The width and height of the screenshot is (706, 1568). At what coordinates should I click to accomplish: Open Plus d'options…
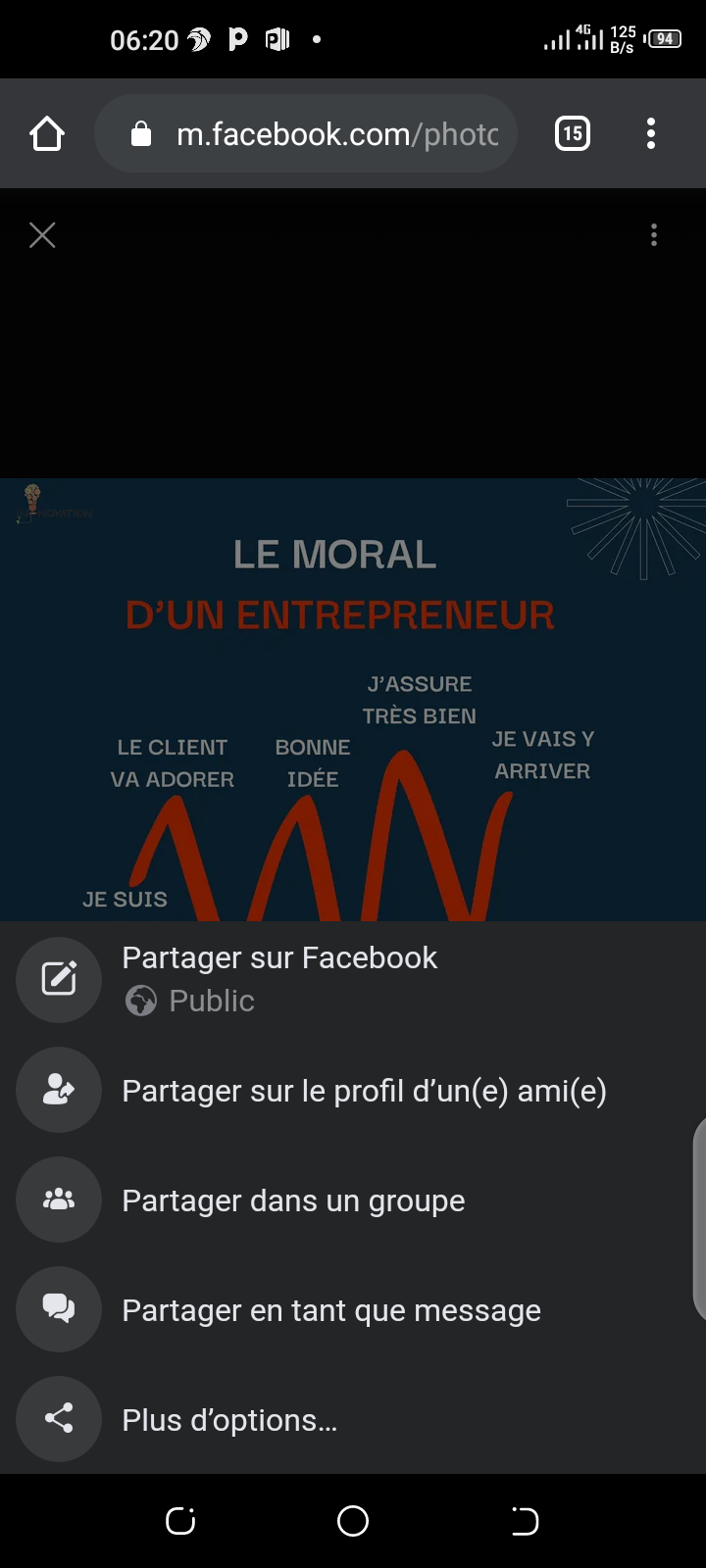(229, 1420)
